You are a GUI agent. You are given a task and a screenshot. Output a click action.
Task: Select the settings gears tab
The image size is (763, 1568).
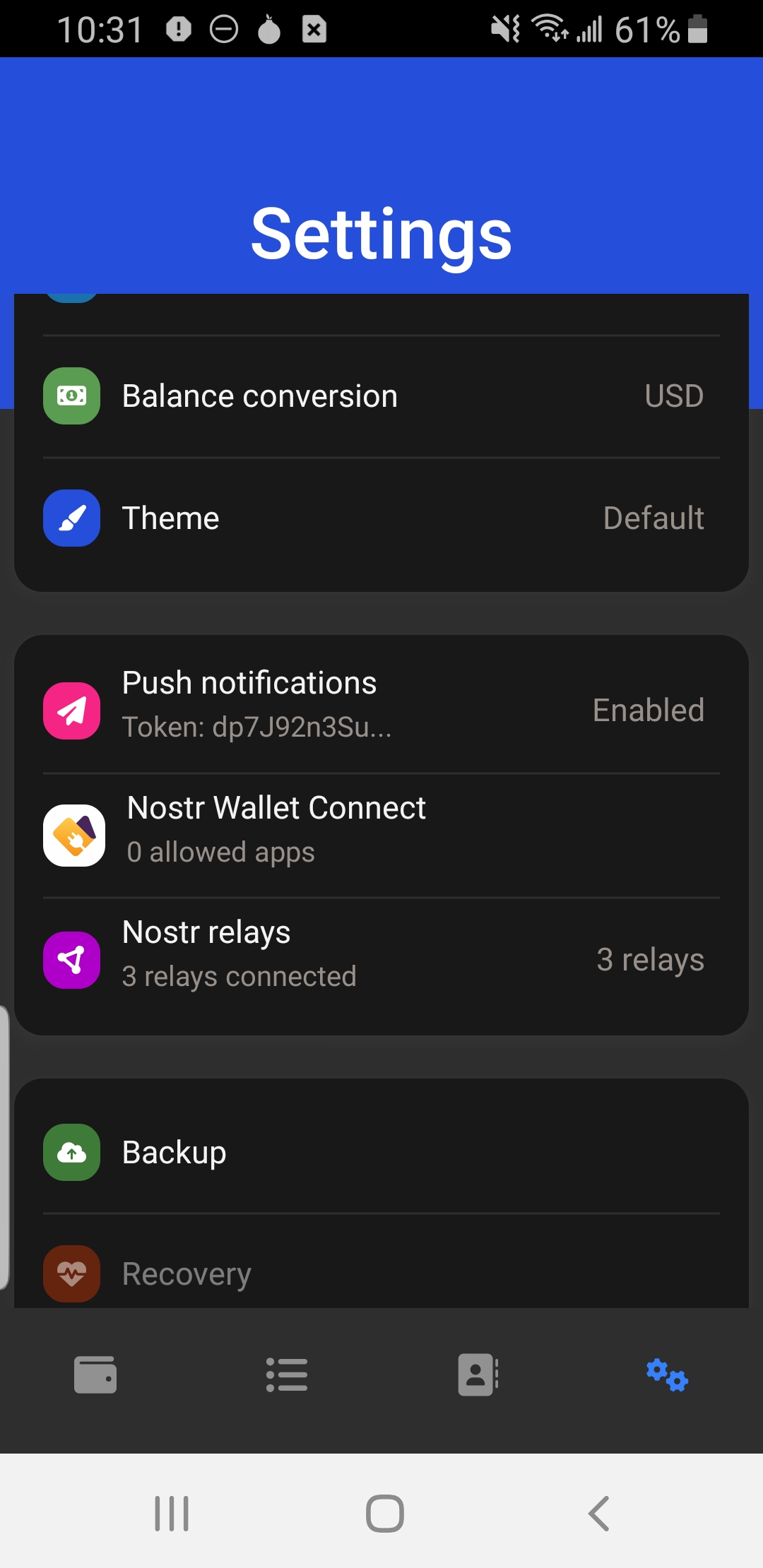[x=667, y=1374]
